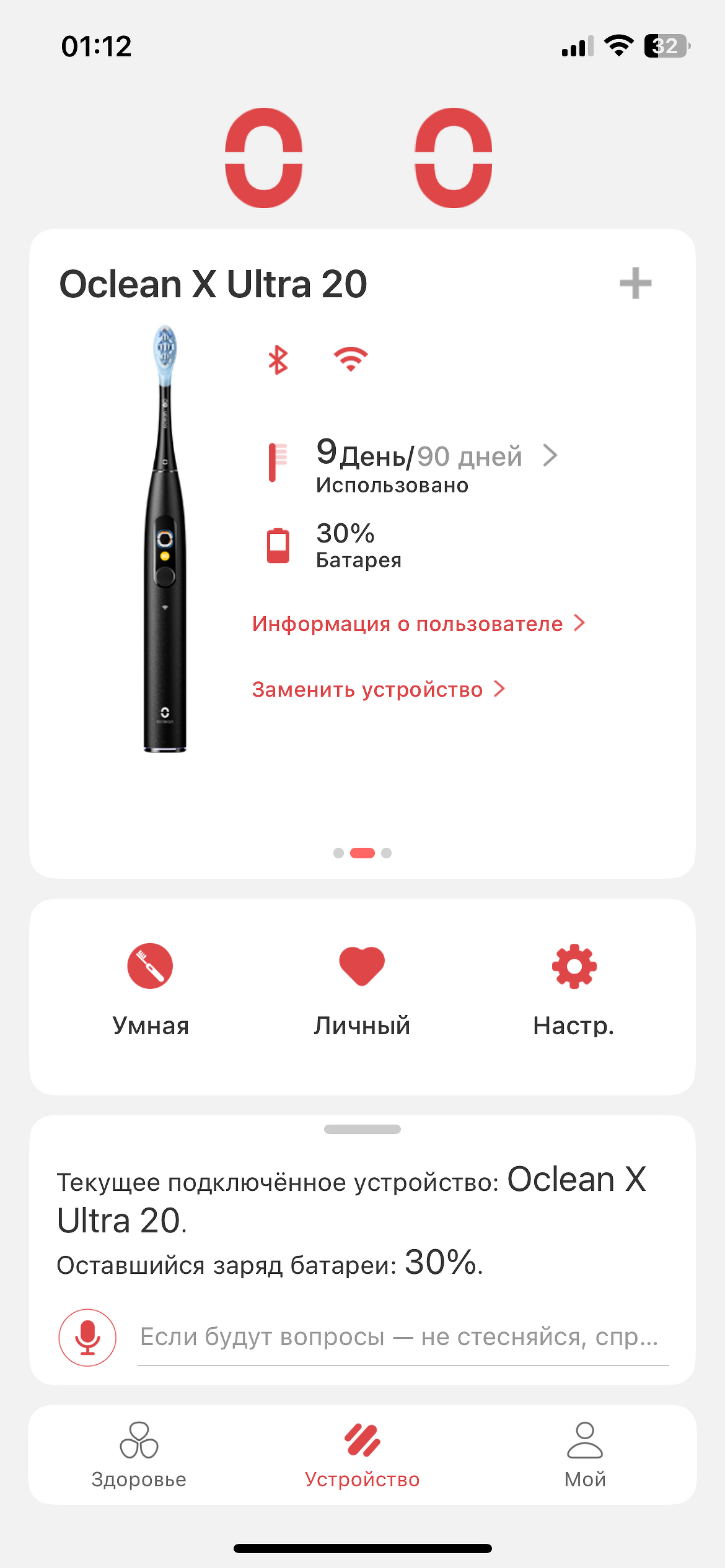Open Информация о пользователе link
Viewport: 725px width, 1568px height.
coord(418,624)
